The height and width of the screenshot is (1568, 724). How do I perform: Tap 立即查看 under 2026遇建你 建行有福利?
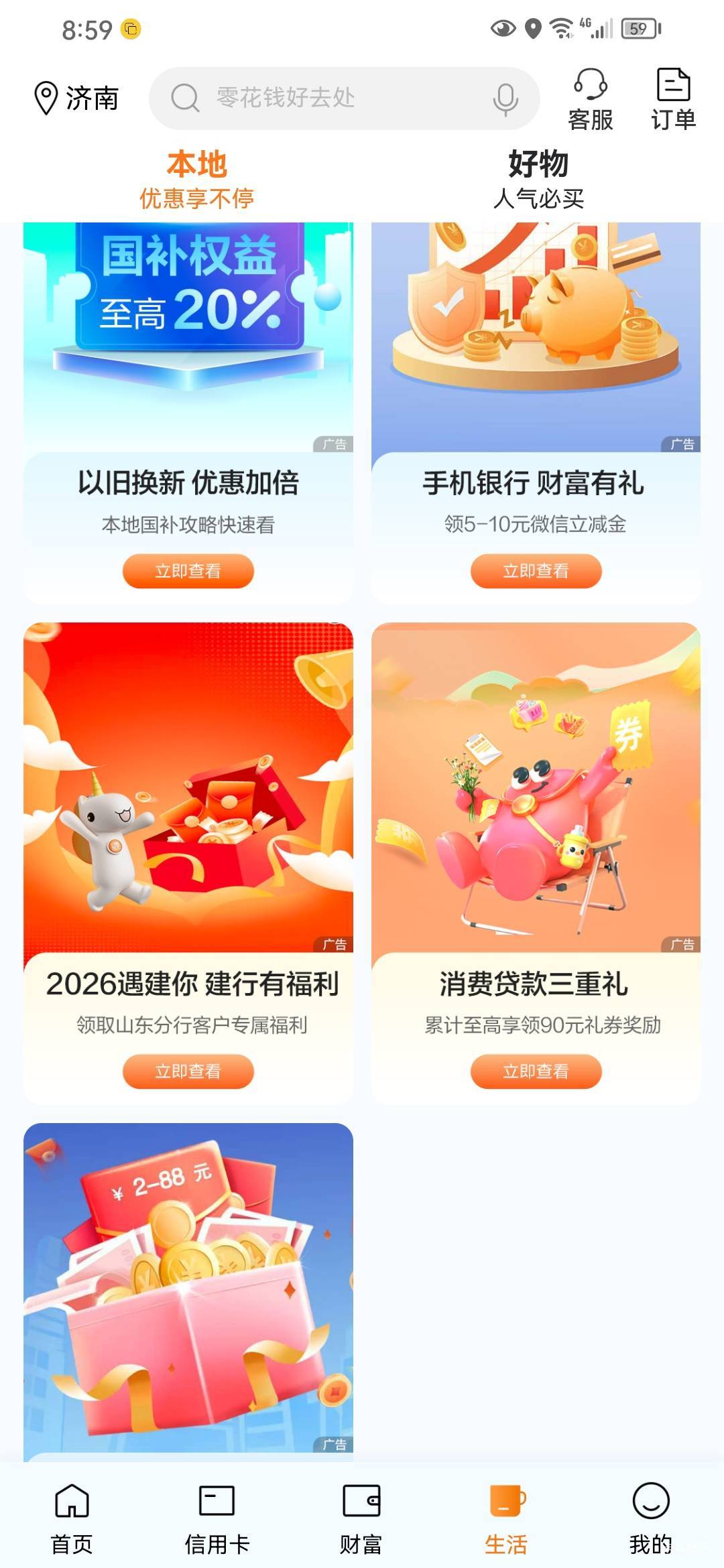pyautogui.click(x=188, y=1071)
